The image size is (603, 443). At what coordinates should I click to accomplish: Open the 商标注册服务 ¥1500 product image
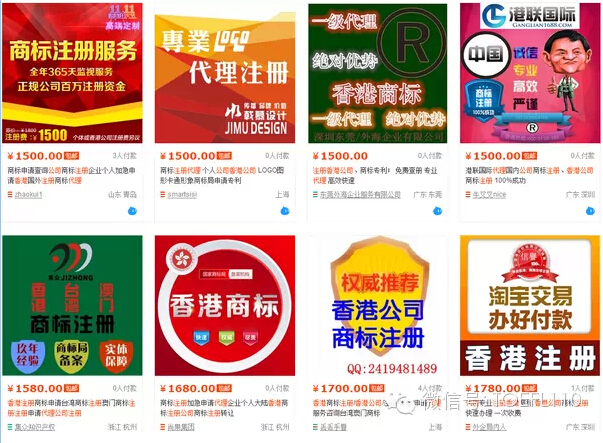coord(71,74)
